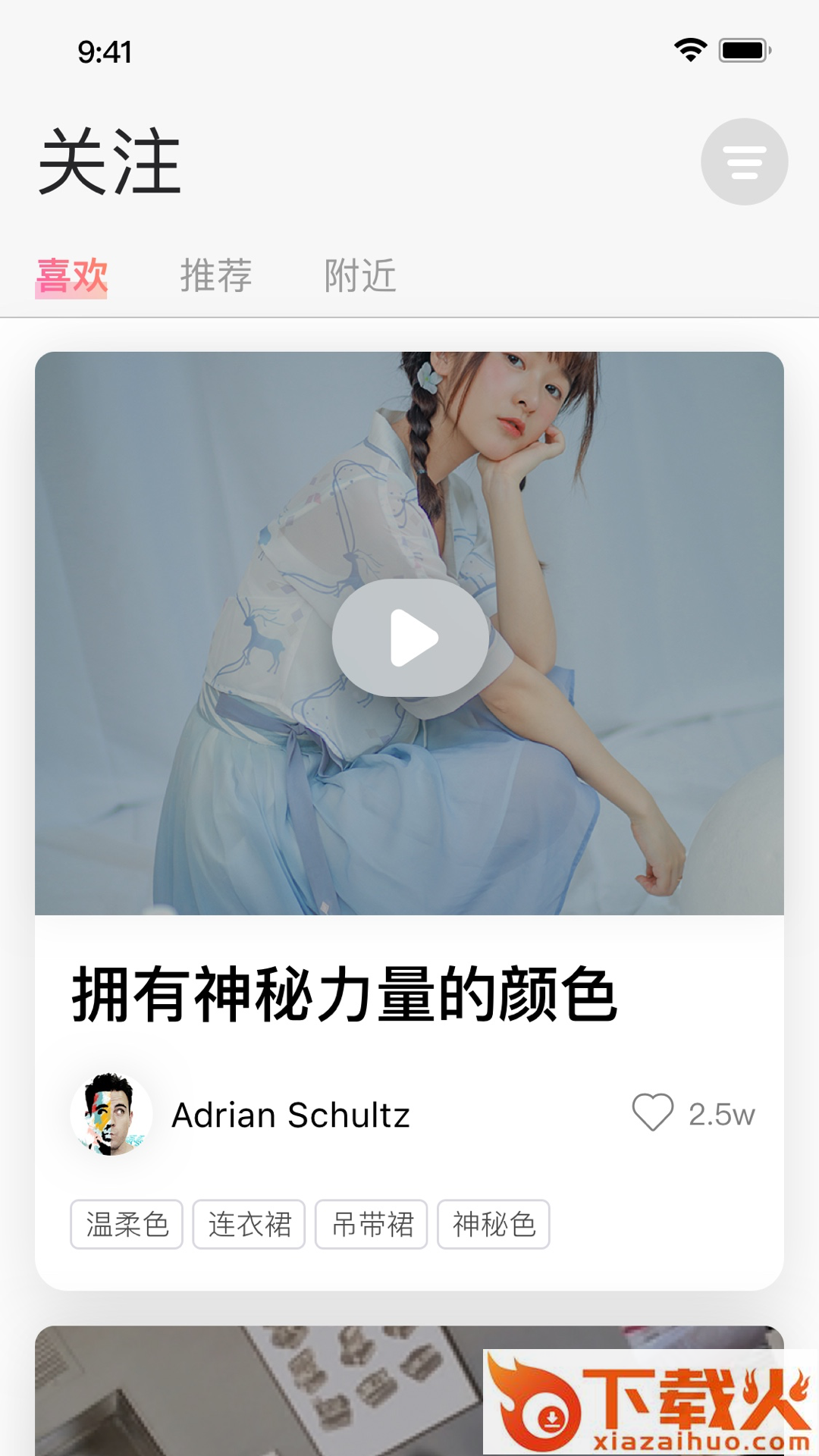Click the 2.5w like count
819x1456 pixels.
coord(720,1113)
